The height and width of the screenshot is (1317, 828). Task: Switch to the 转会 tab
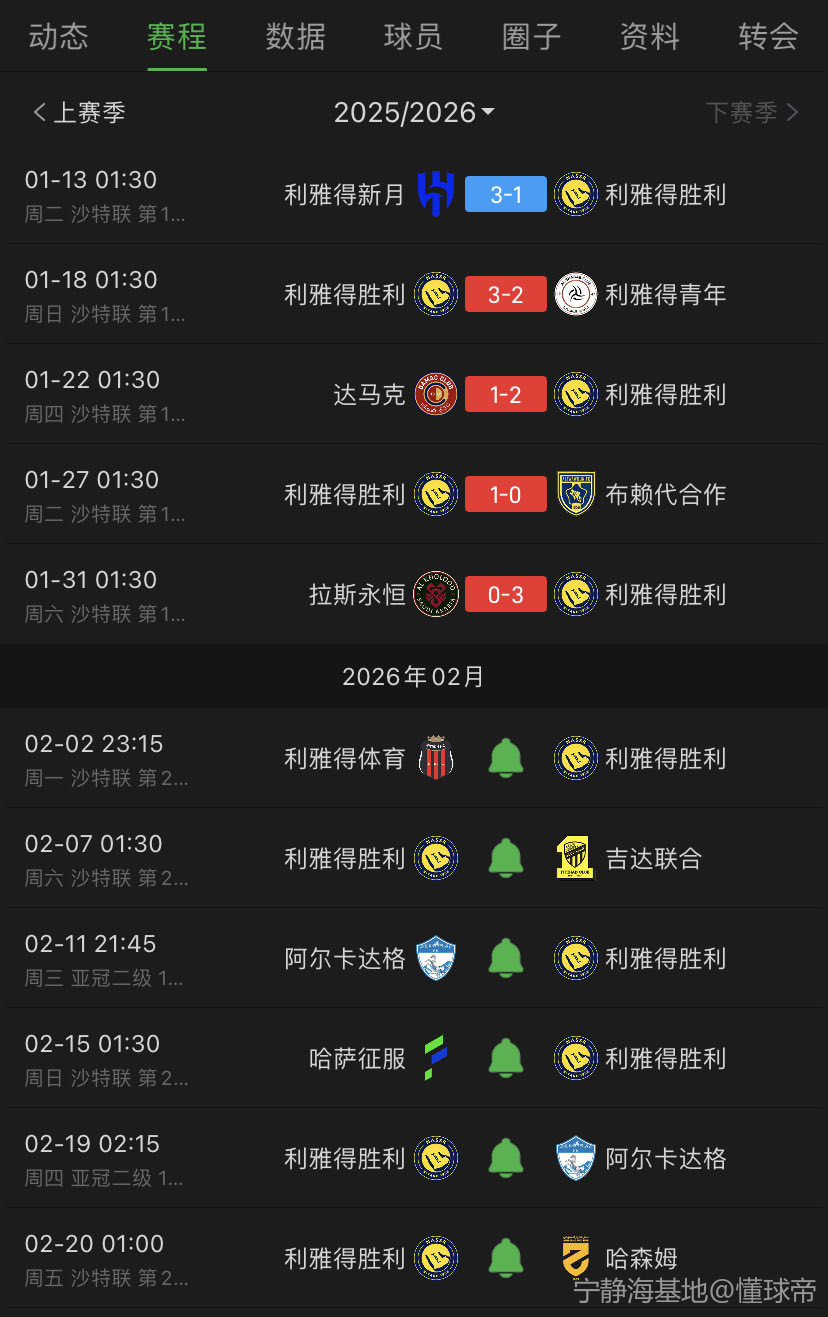[x=768, y=37]
